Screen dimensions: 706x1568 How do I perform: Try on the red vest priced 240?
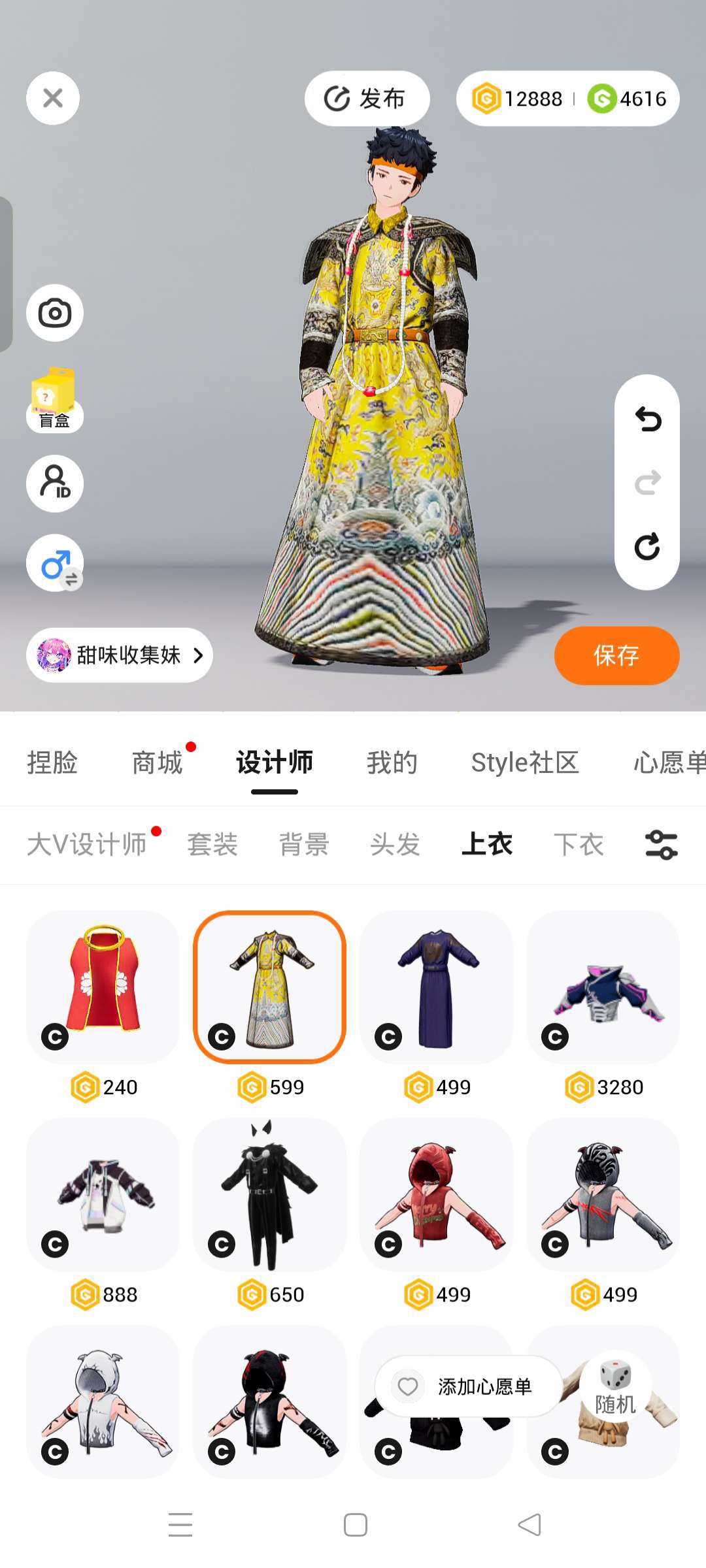tap(103, 987)
